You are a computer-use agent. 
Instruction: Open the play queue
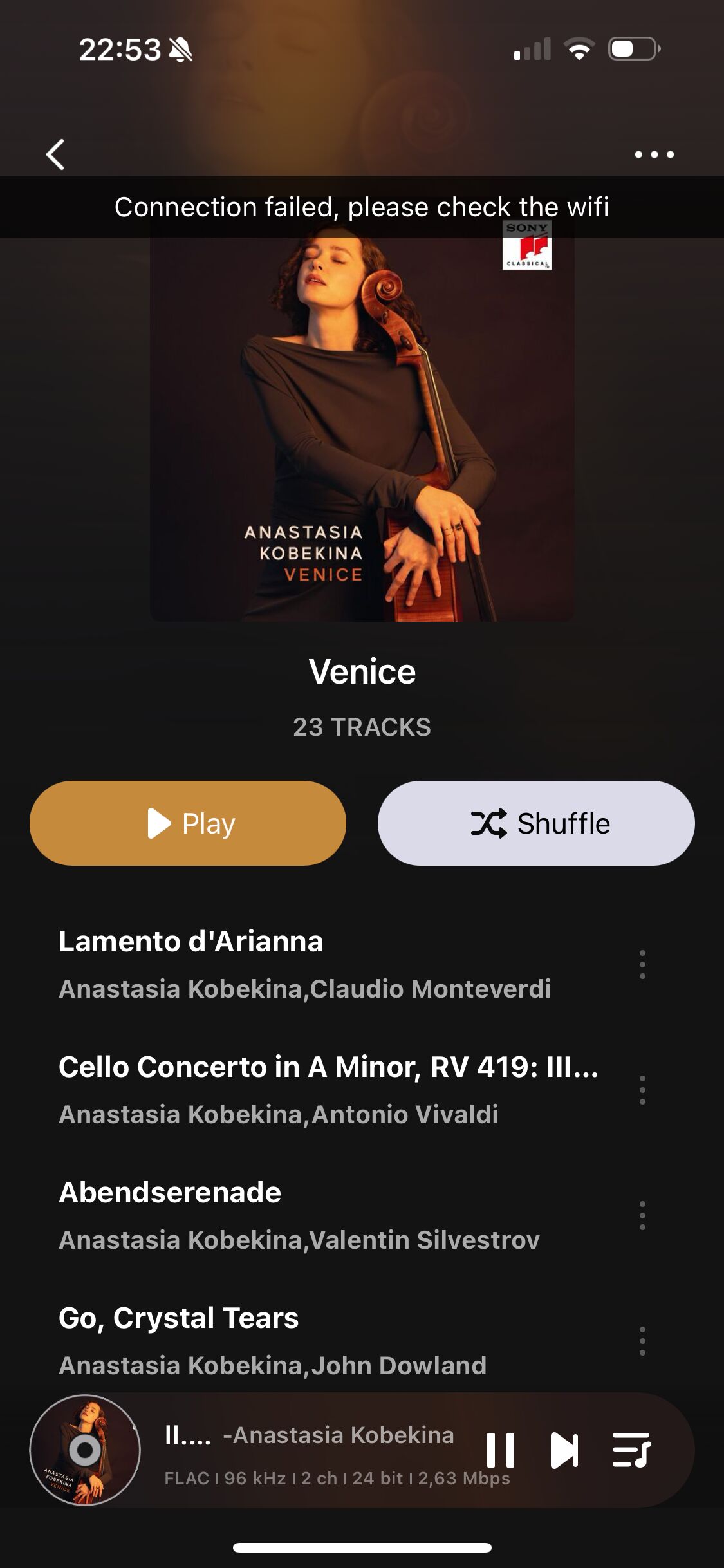631,1450
